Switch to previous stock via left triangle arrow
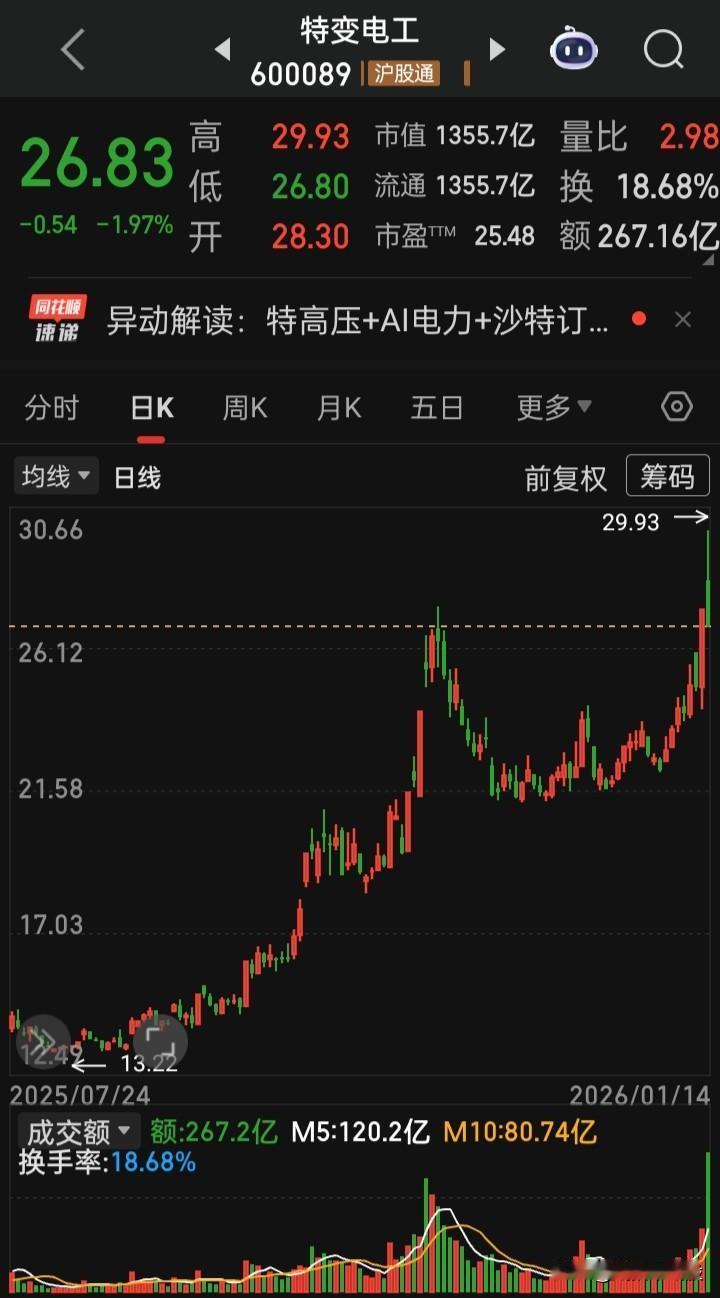This screenshot has width=720, height=1298. (222, 50)
